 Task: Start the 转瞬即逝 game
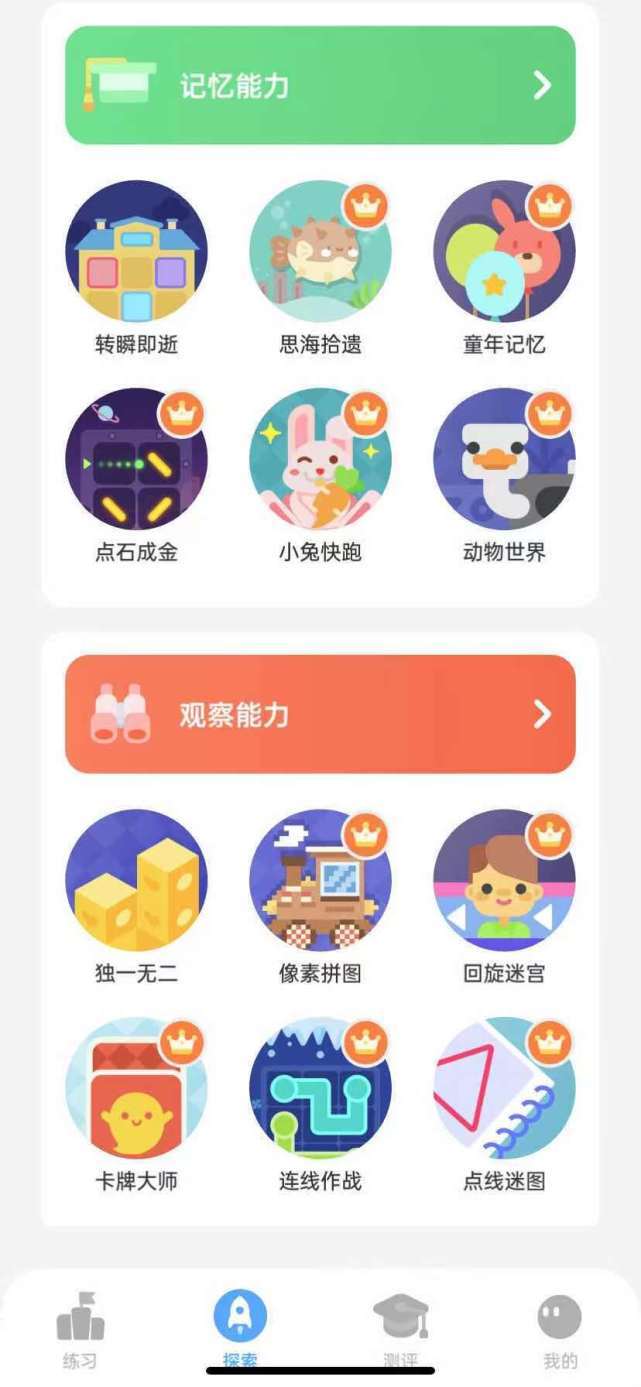[x=136, y=252]
